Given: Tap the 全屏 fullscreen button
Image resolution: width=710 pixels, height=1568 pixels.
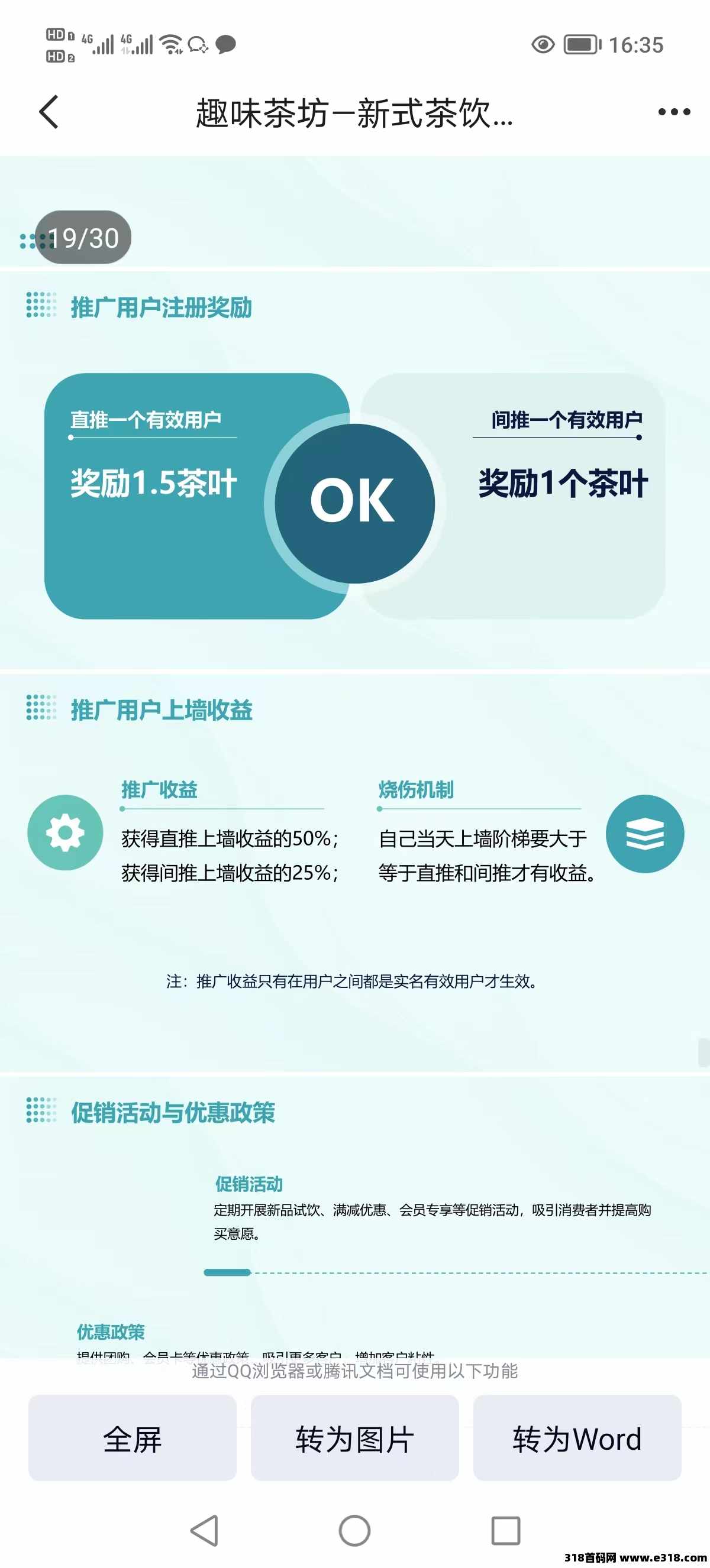Looking at the screenshot, I should coord(132,1438).
